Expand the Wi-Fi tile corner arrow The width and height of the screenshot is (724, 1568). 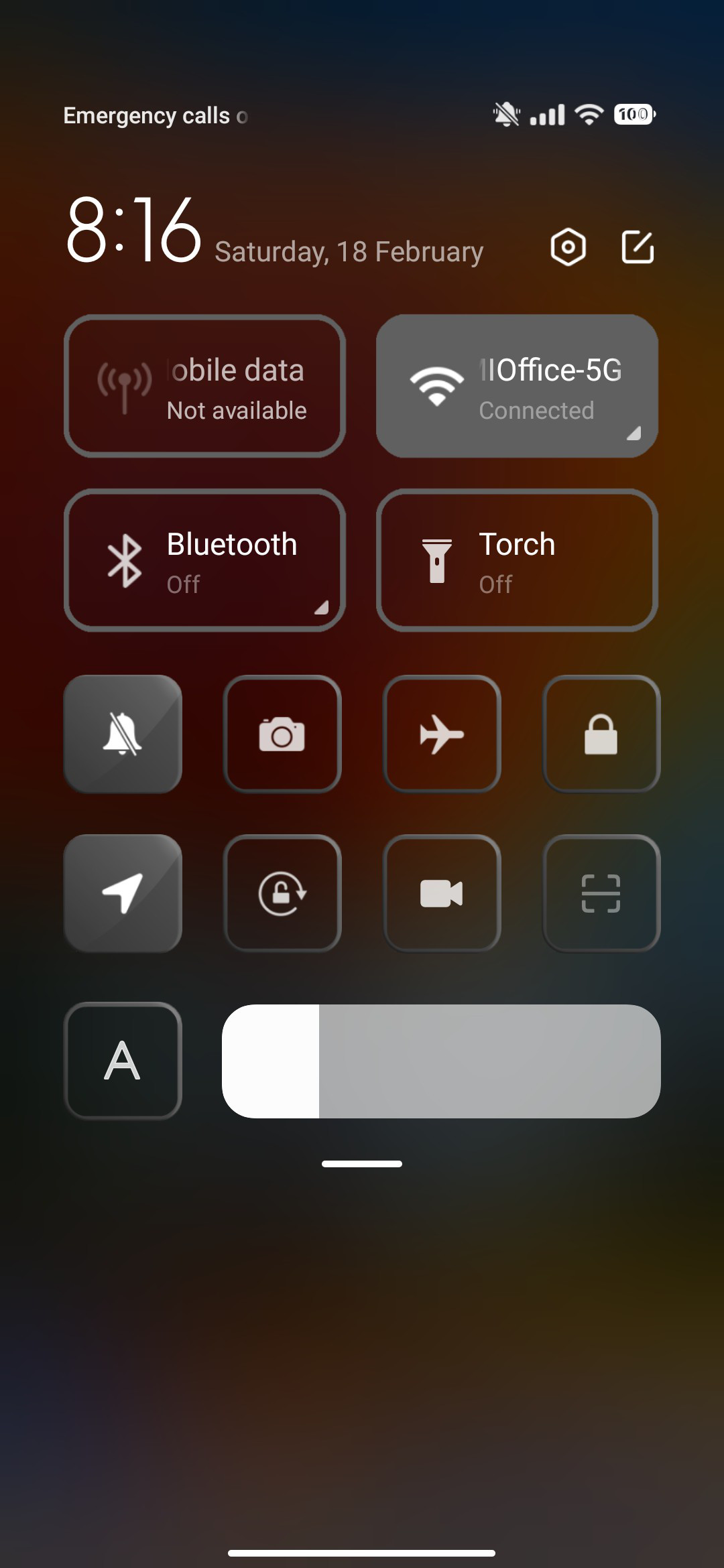(634, 433)
